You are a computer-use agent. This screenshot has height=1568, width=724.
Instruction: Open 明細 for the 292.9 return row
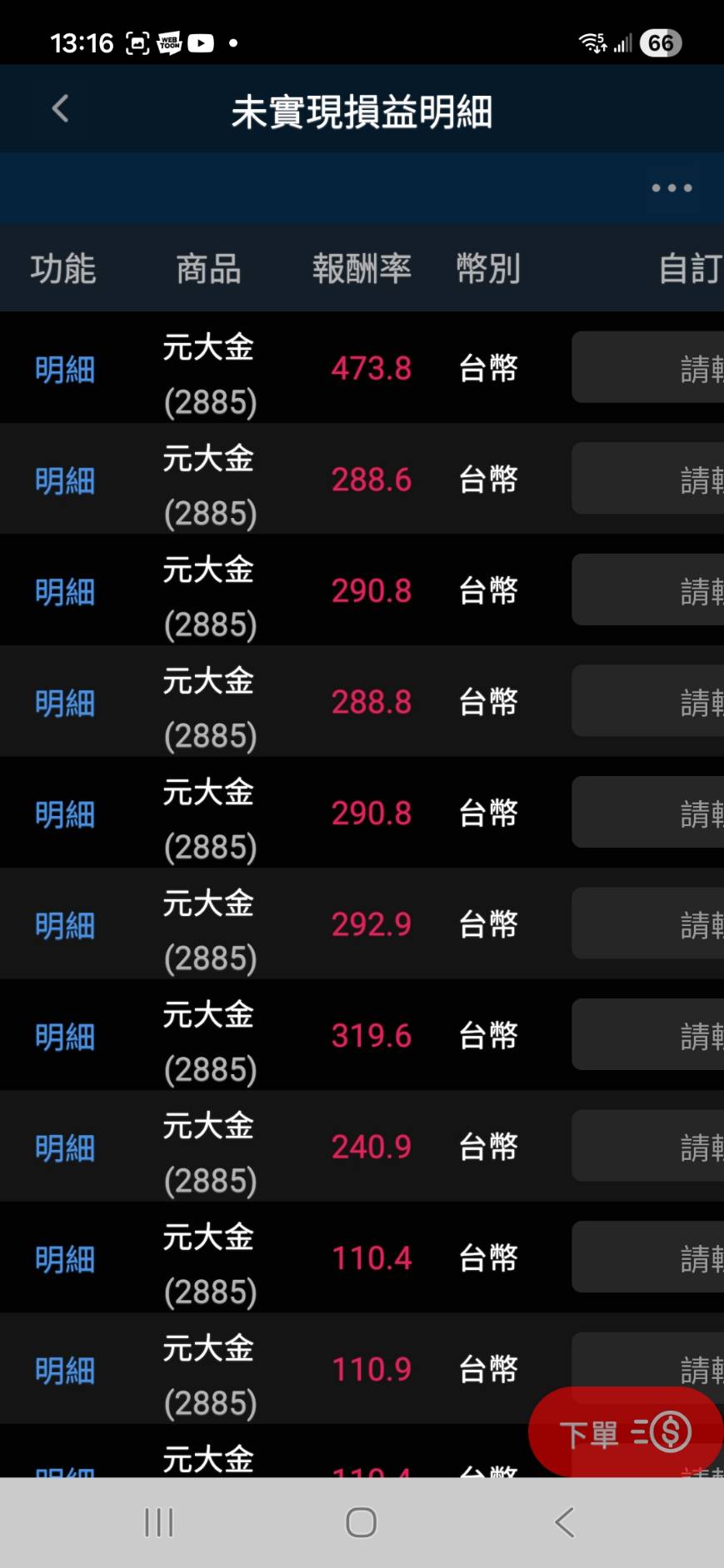click(65, 925)
